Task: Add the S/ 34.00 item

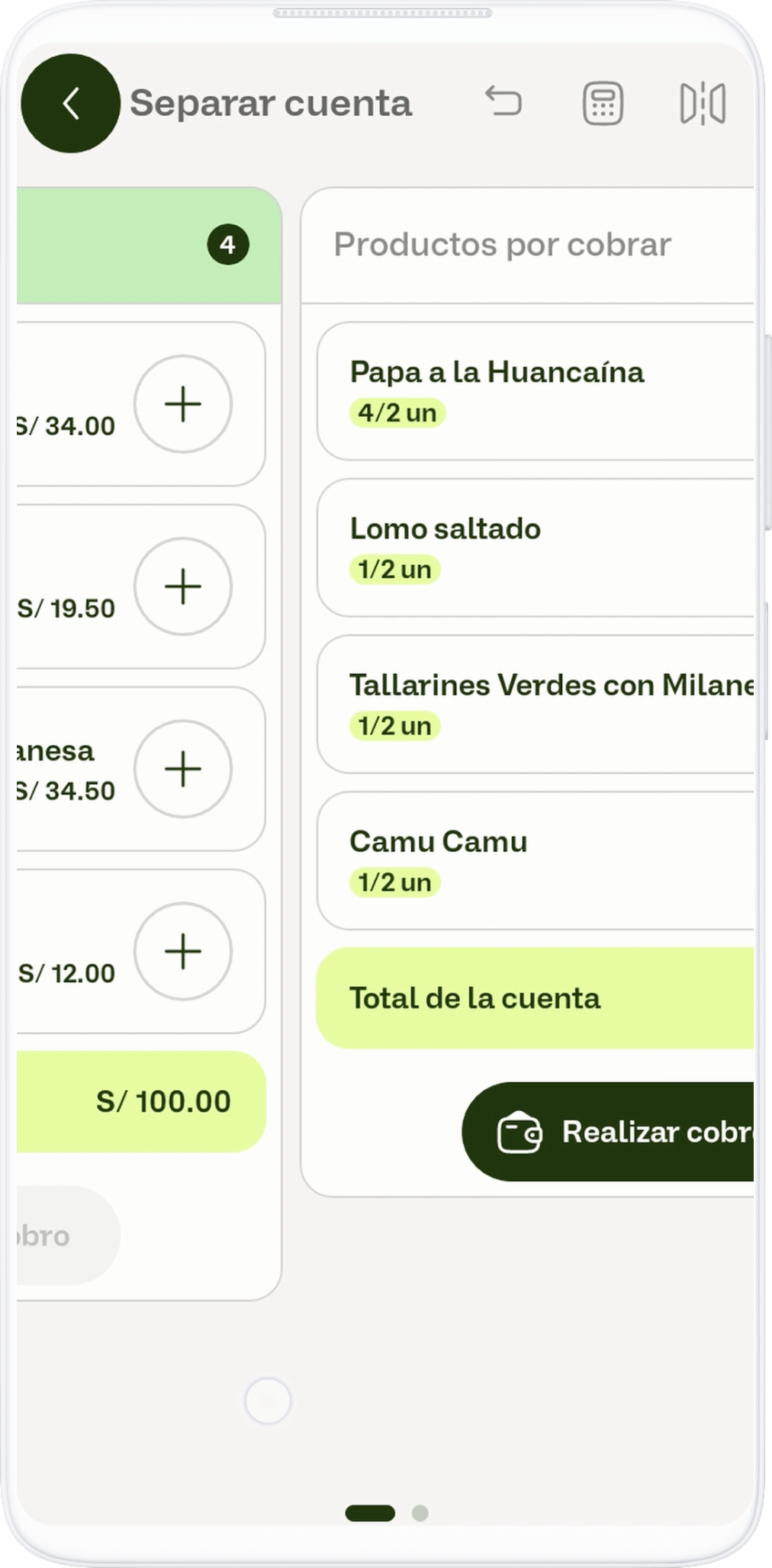Action: (183, 404)
